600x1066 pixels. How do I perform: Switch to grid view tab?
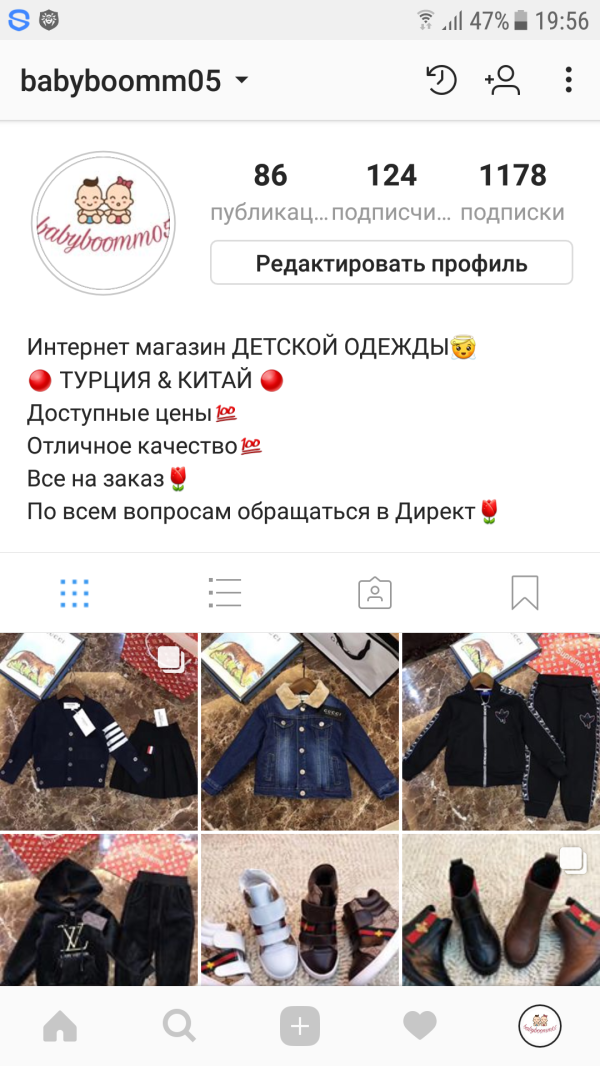tap(75, 593)
